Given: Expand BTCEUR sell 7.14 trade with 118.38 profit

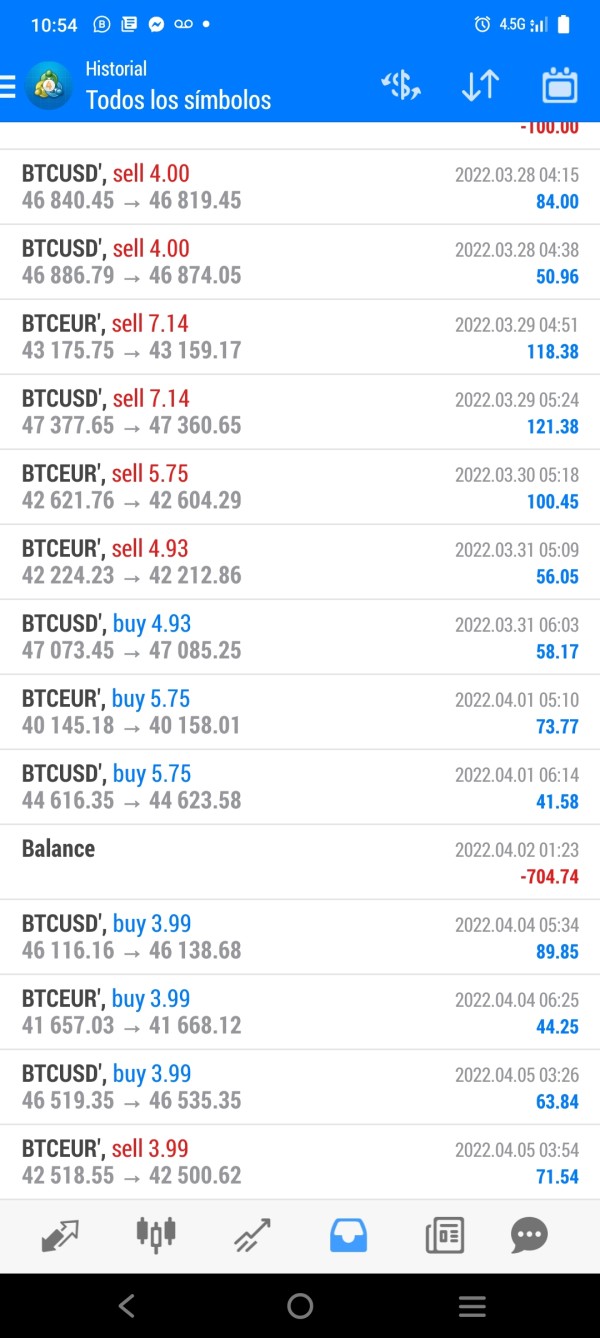Looking at the screenshot, I should tap(300, 337).
